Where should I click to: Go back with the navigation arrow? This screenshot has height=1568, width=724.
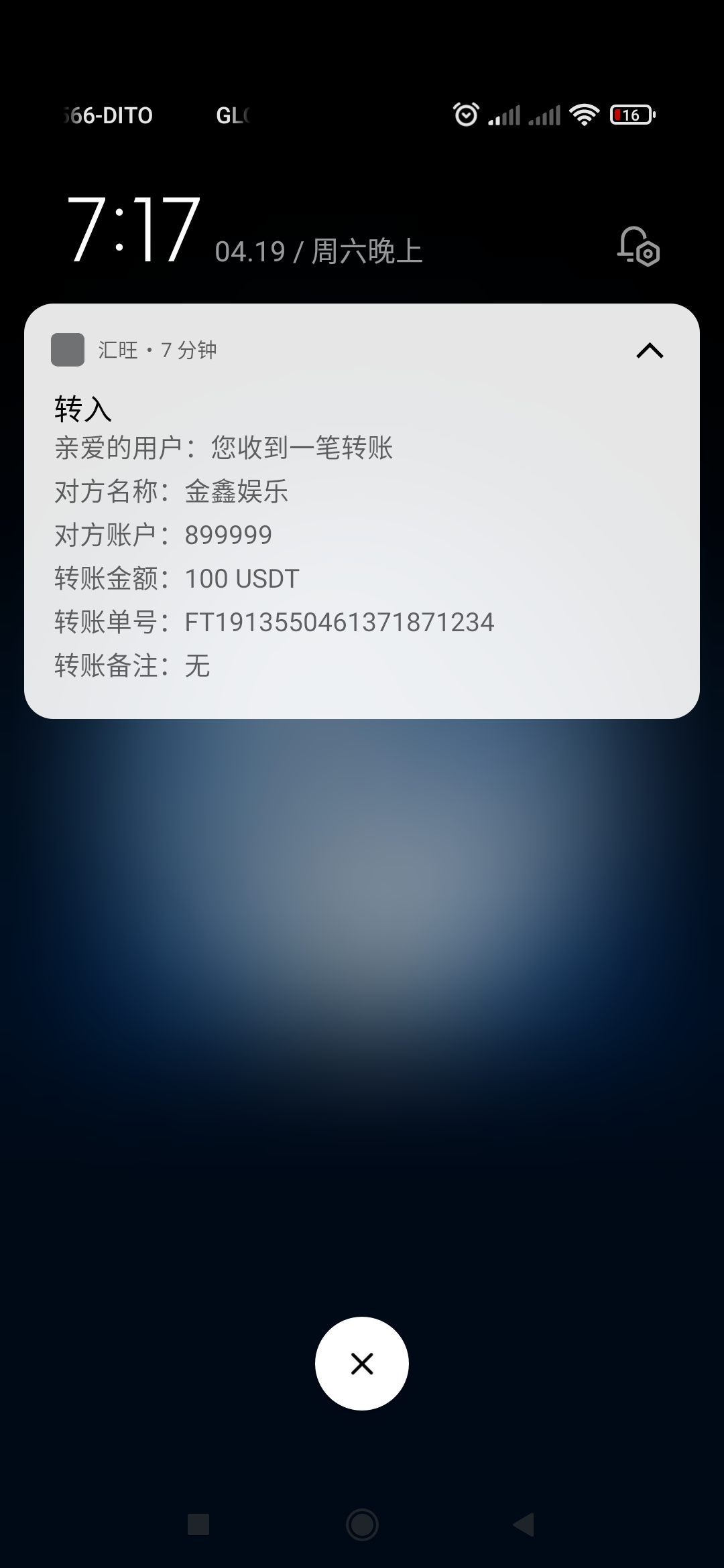pos(524,1524)
